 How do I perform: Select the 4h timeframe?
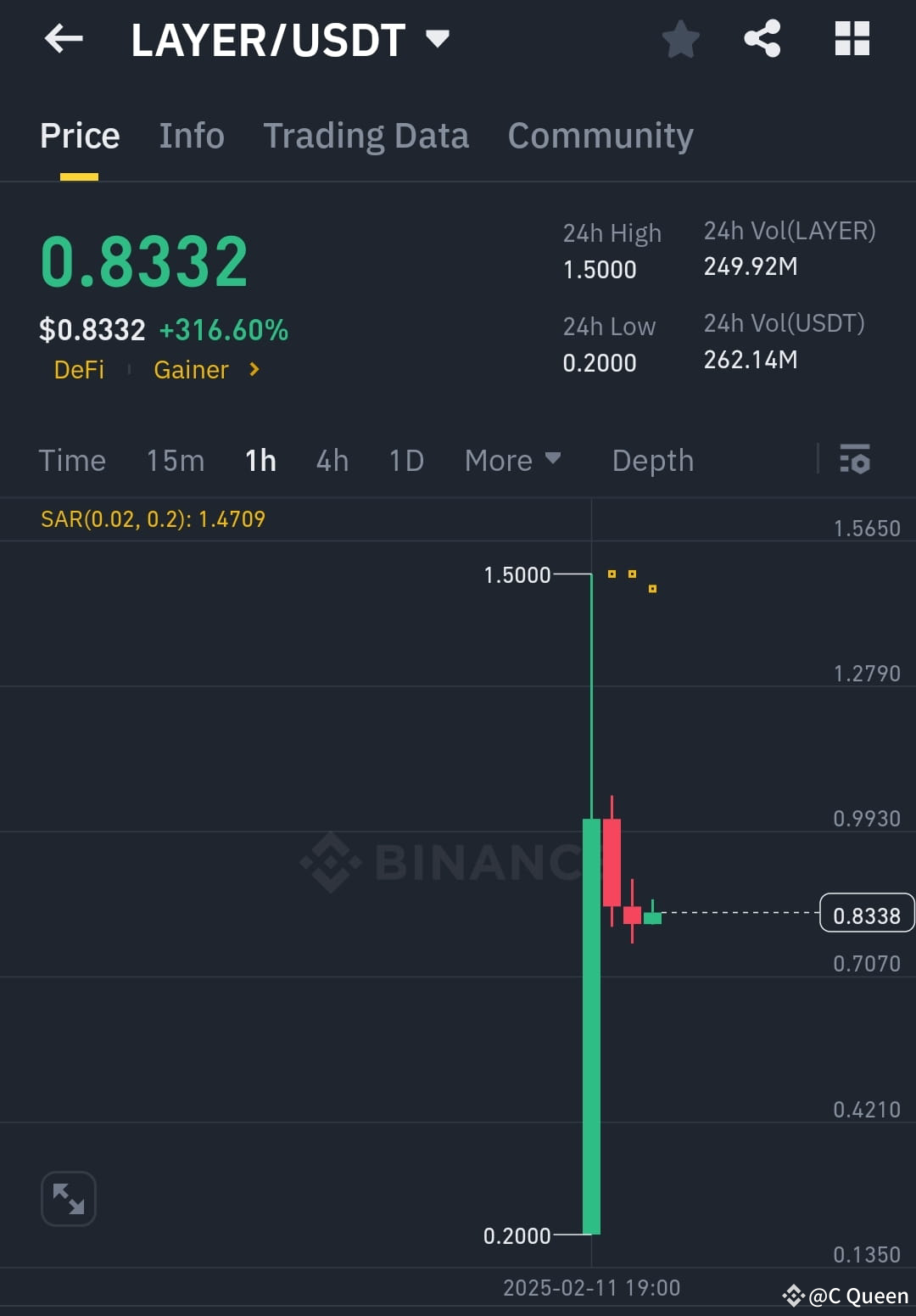pos(332,461)
